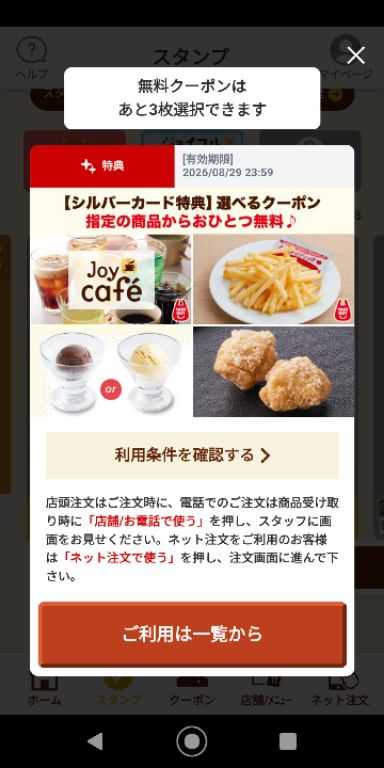Viewport: 384px width, 768px height.
Task: Go back with the system back button
Action: coord(95,741)
